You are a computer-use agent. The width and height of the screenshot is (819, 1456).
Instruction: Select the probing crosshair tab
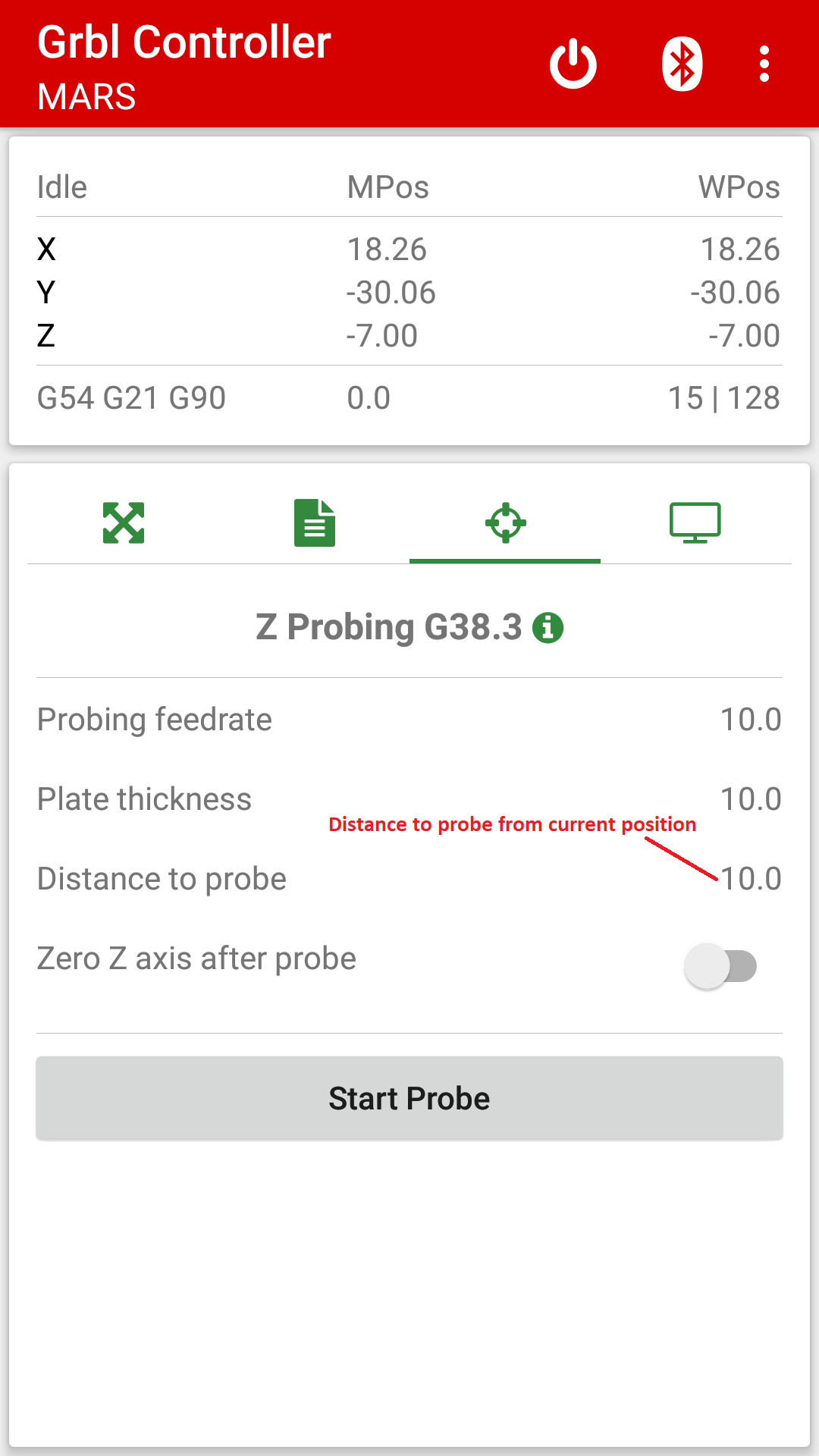[506, 522]
